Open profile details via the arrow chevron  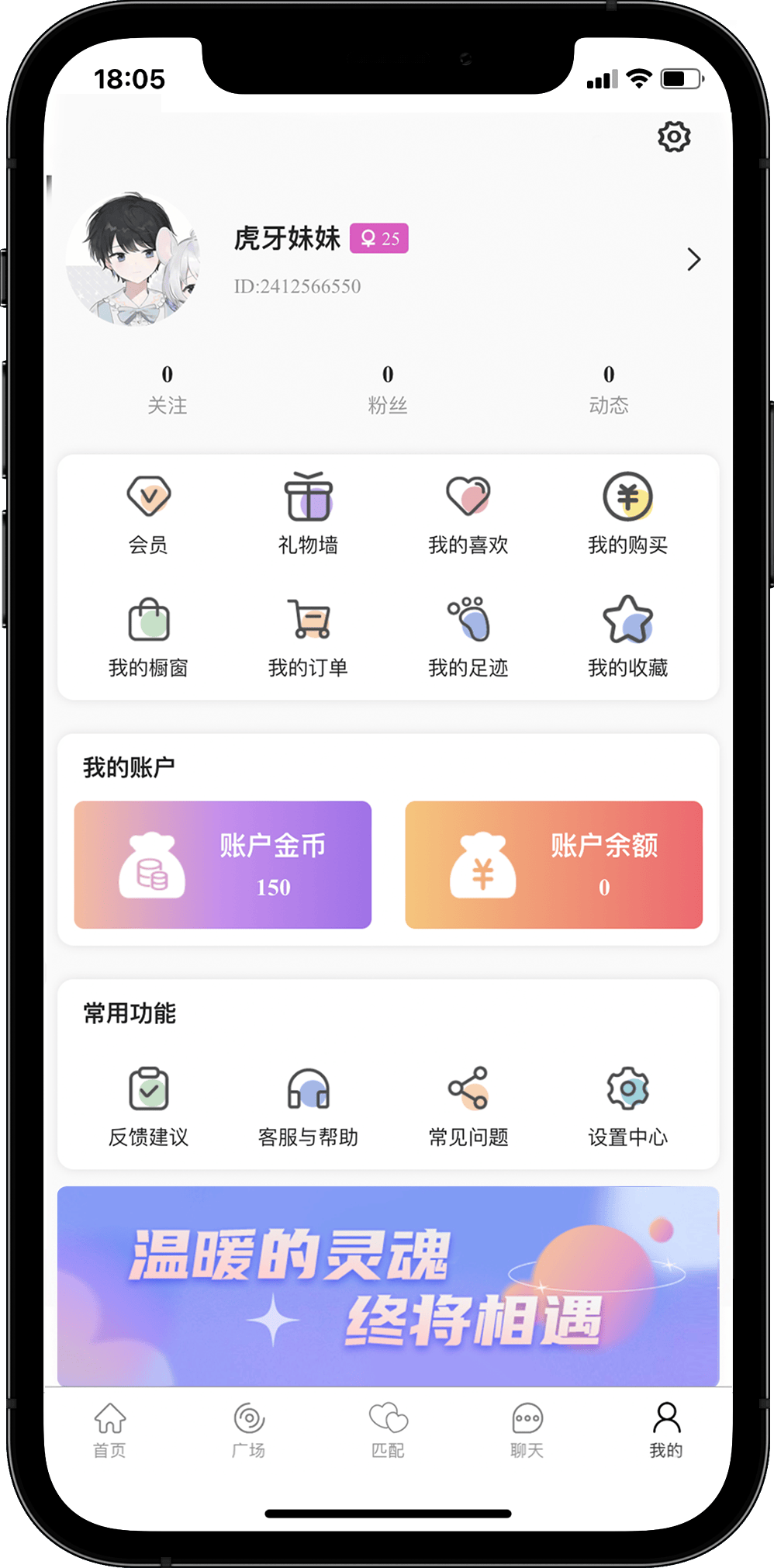693,259
